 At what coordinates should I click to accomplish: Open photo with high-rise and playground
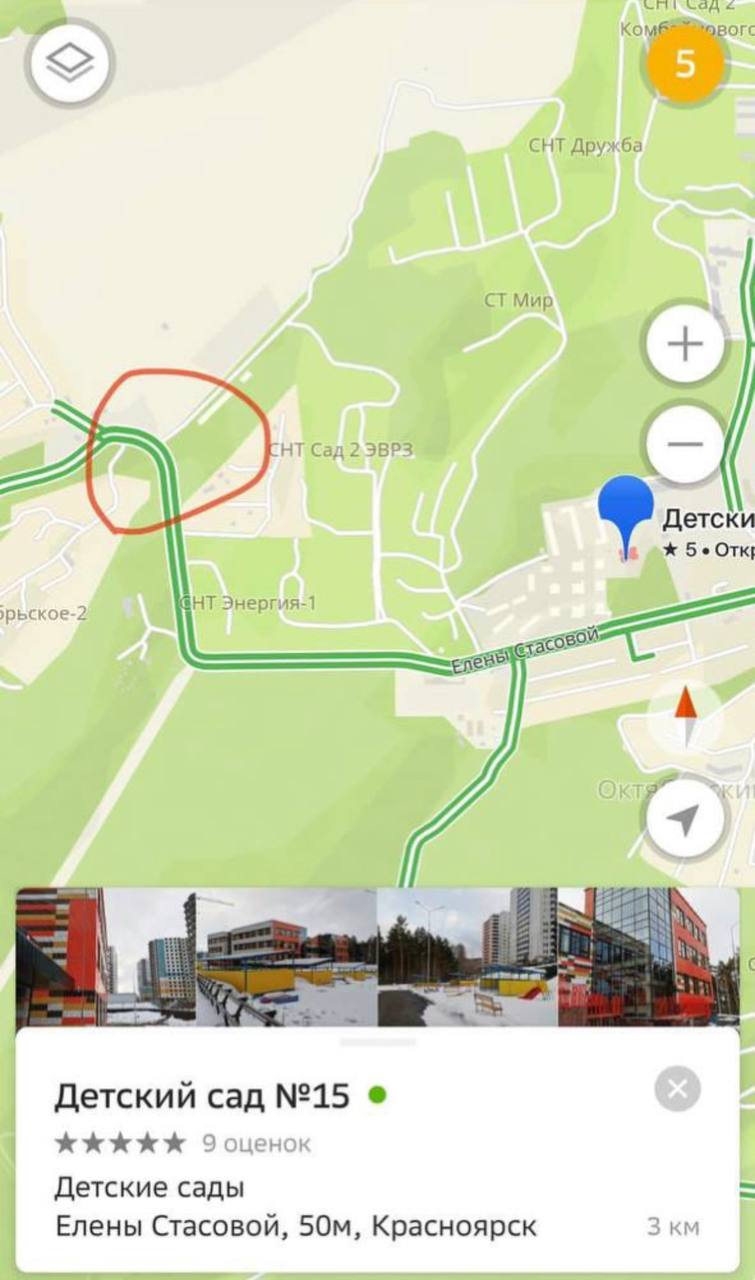pos(466,957)
